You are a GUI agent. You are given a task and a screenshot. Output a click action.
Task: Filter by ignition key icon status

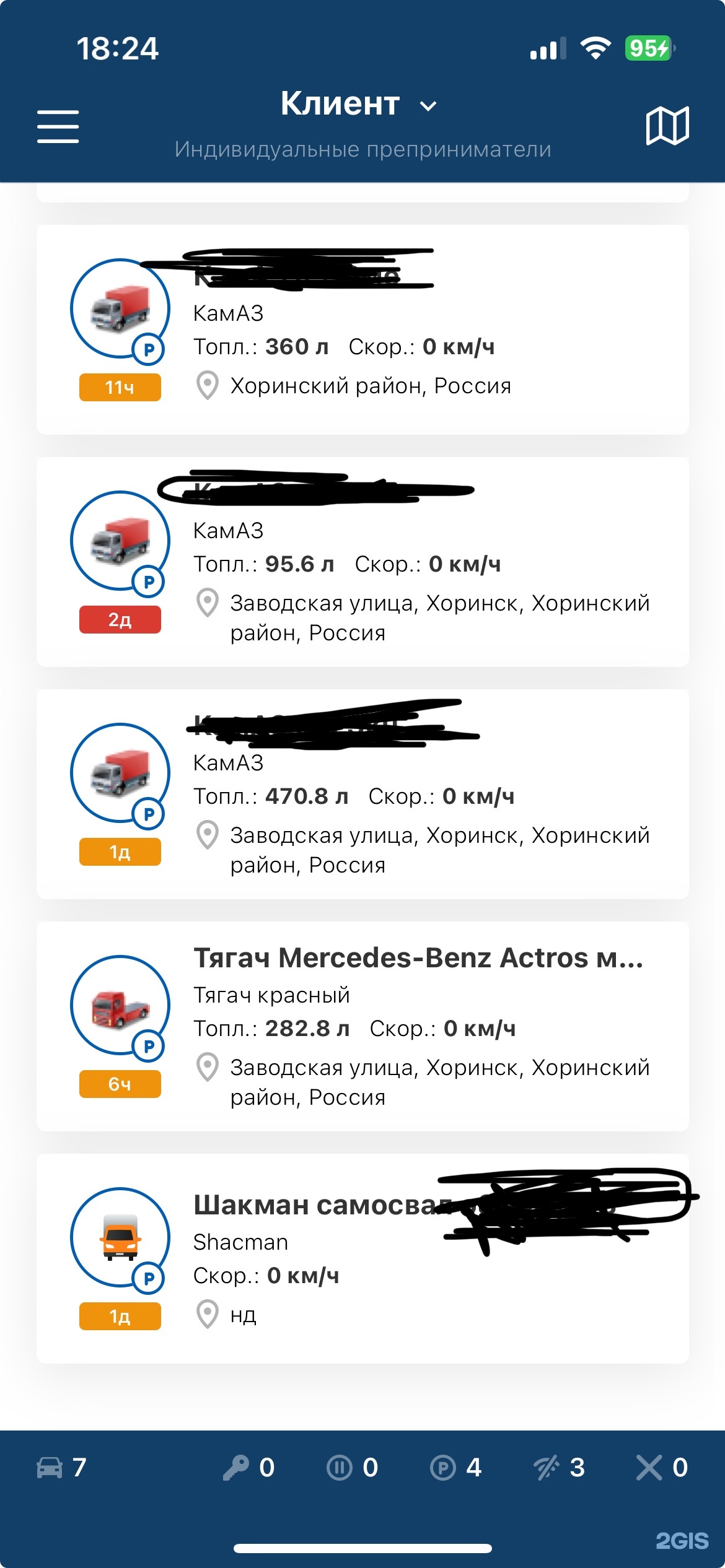pos(248,1467)
